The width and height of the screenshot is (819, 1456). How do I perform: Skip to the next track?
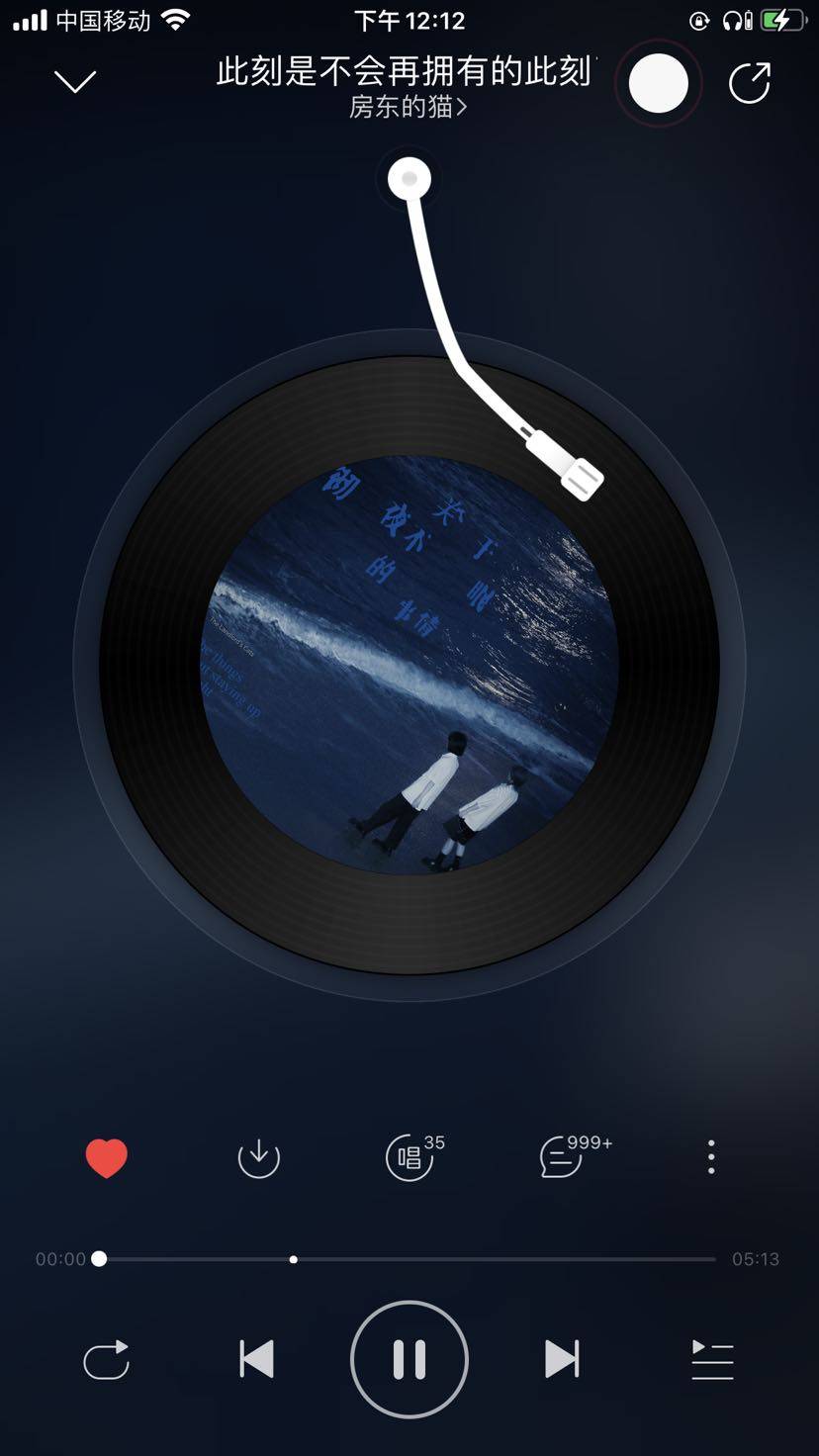562,1360
